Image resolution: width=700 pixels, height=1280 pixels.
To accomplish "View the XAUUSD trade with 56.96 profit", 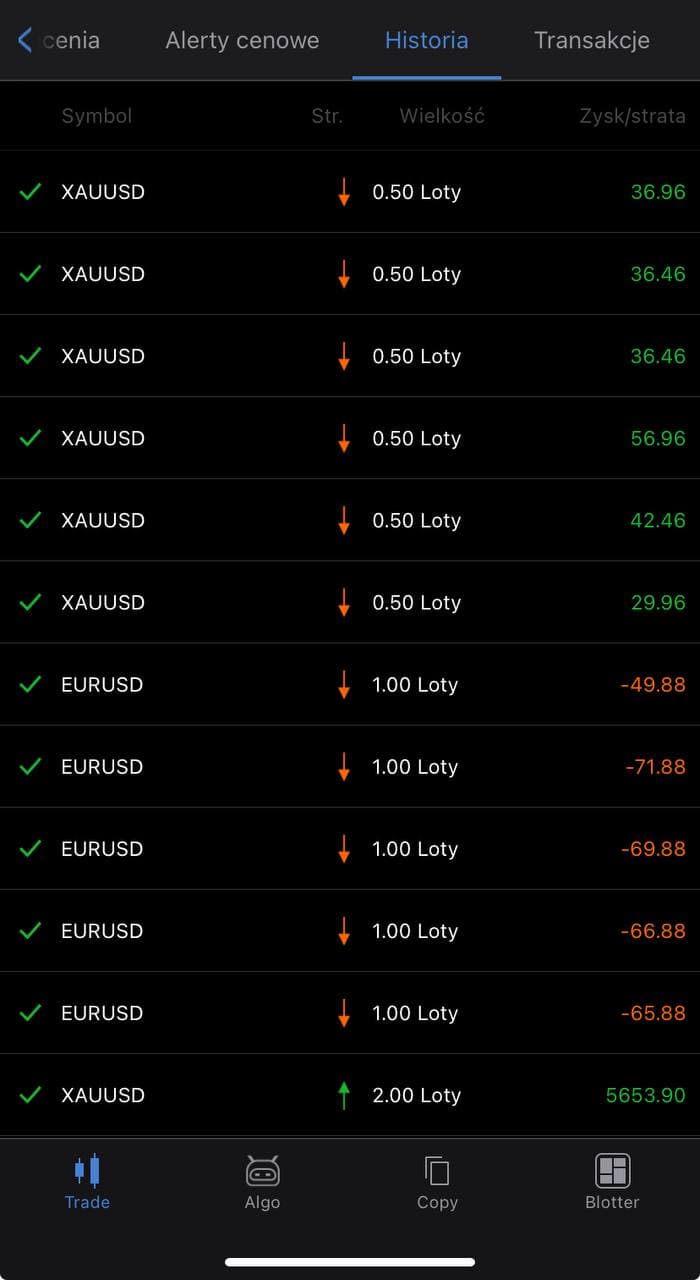I will click(350, 438).
